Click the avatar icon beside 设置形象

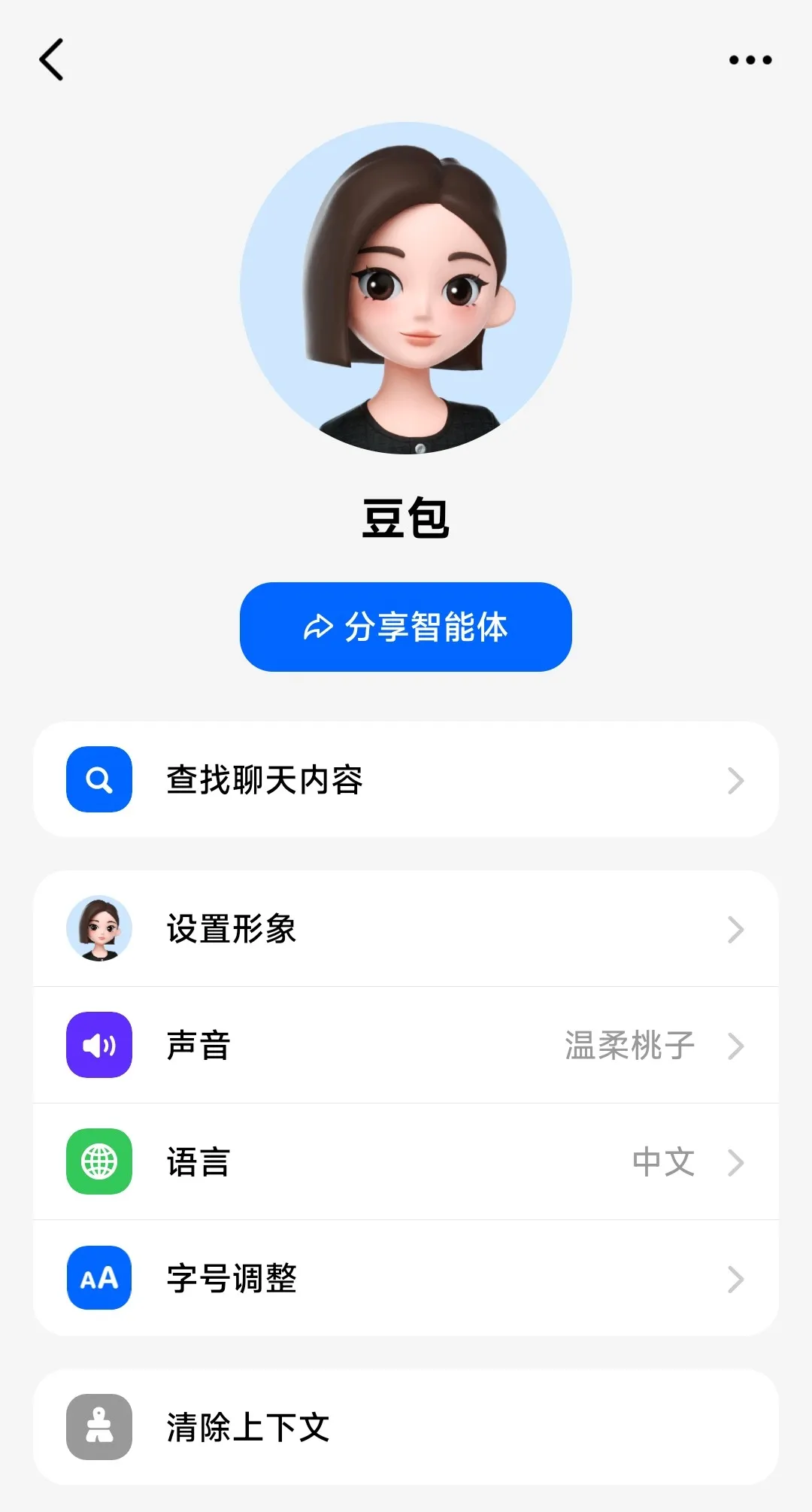coord(98,928)
